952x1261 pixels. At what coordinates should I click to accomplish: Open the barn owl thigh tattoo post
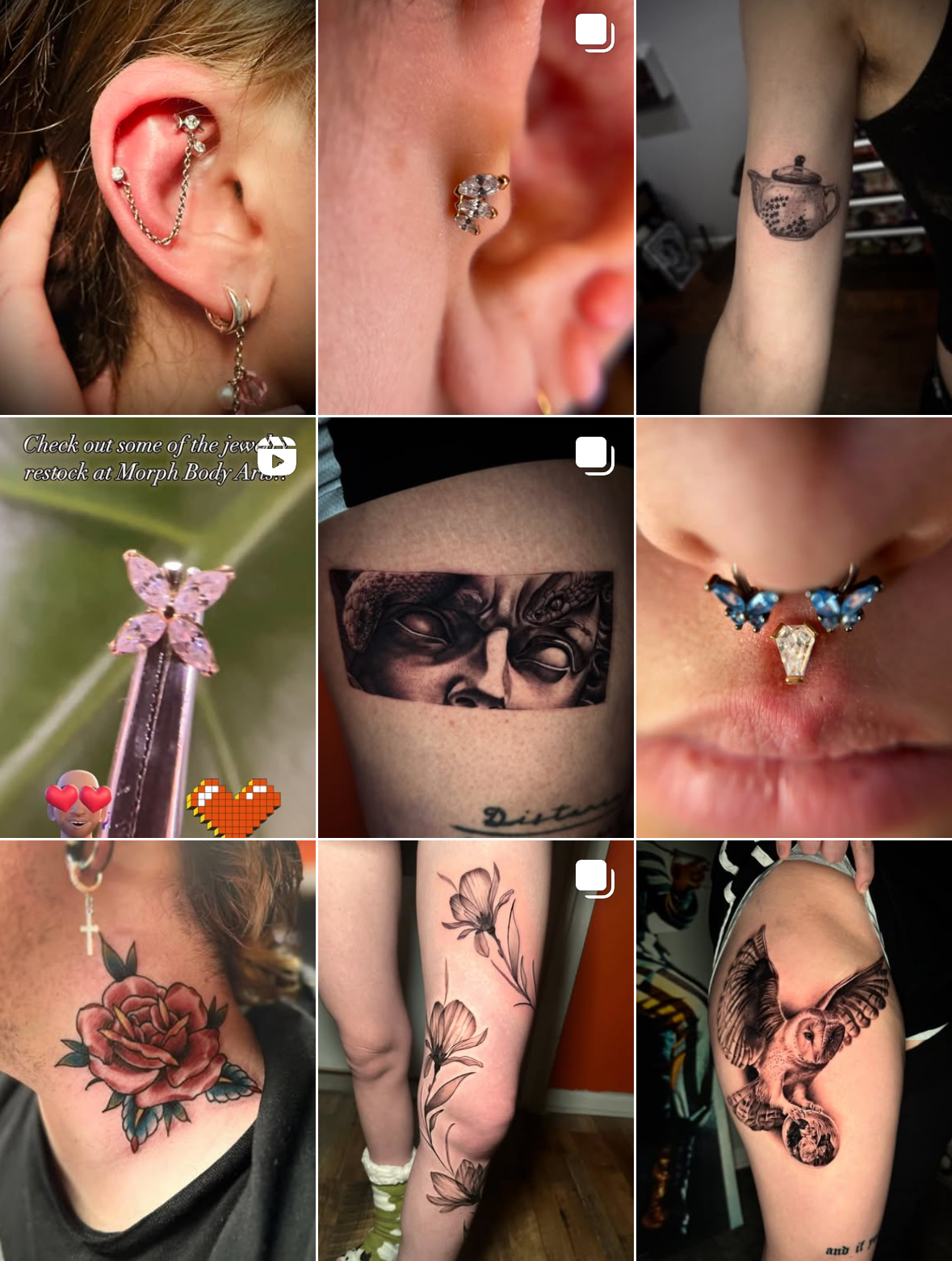click(x=794, y=1049)
